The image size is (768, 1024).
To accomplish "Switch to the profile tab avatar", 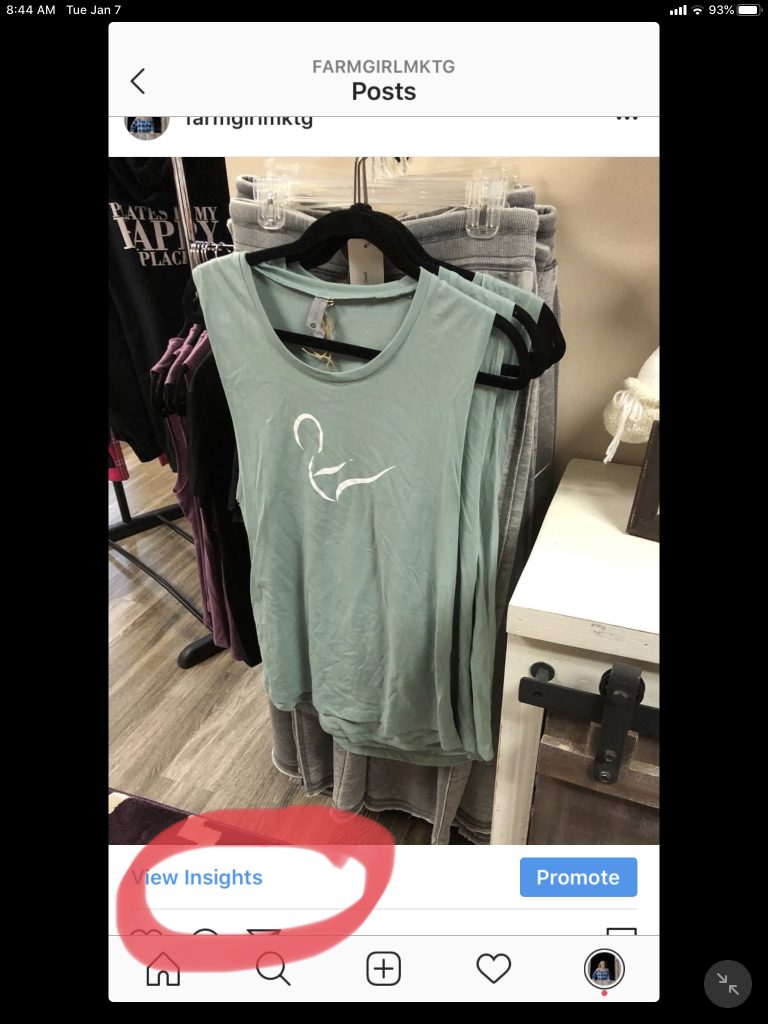I will [604, 968].
